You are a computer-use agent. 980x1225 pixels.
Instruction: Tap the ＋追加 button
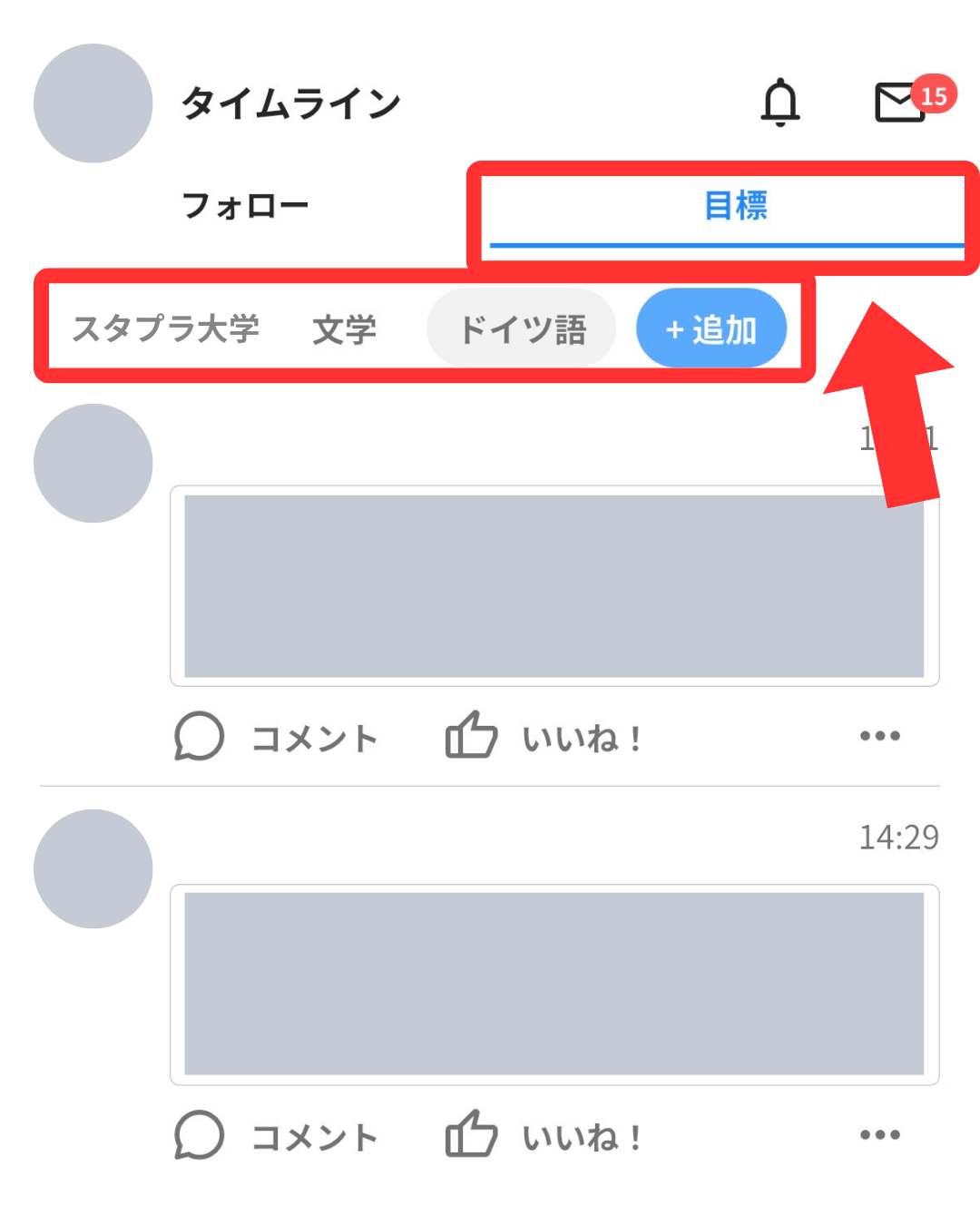click(x=710, y=328)
